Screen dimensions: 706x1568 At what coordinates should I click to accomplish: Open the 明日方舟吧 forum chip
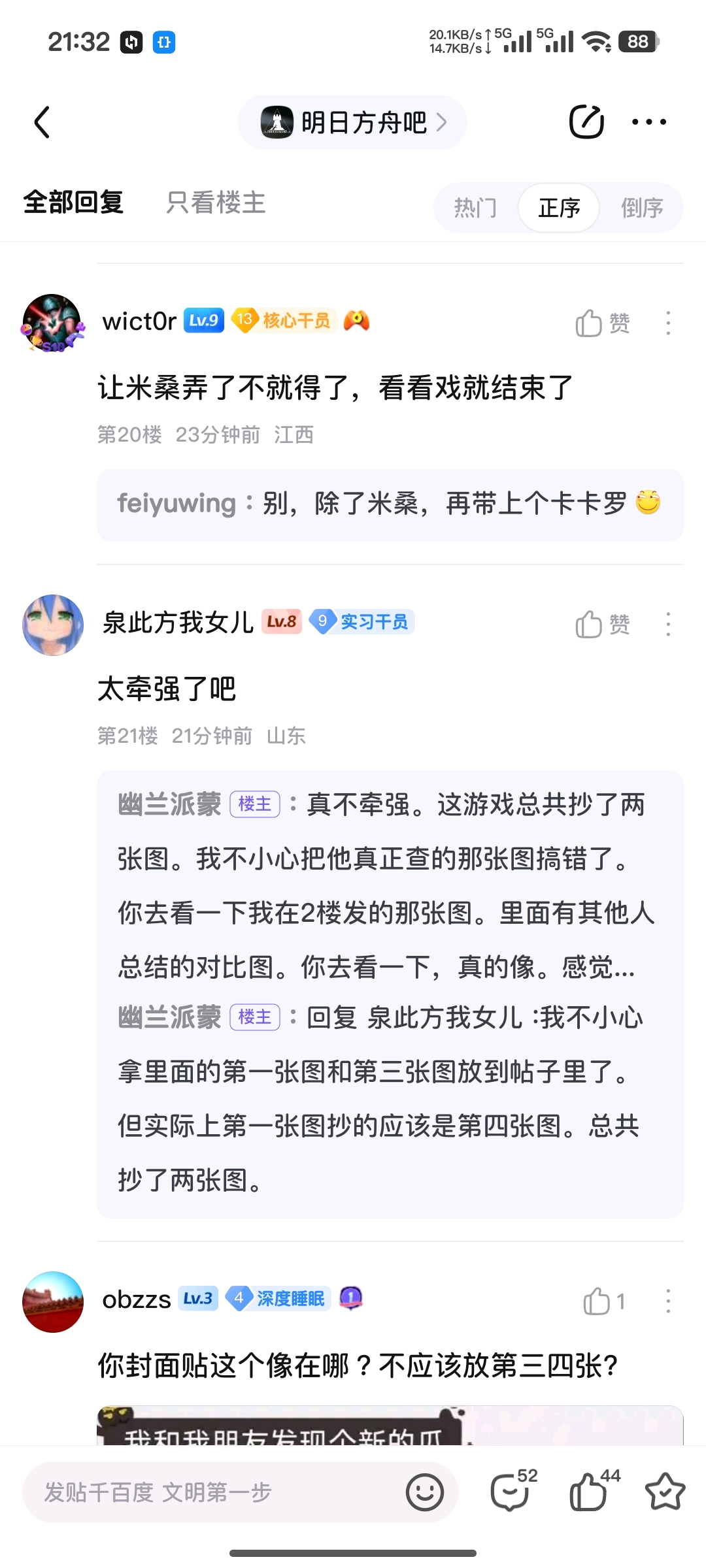coord(353,122)
